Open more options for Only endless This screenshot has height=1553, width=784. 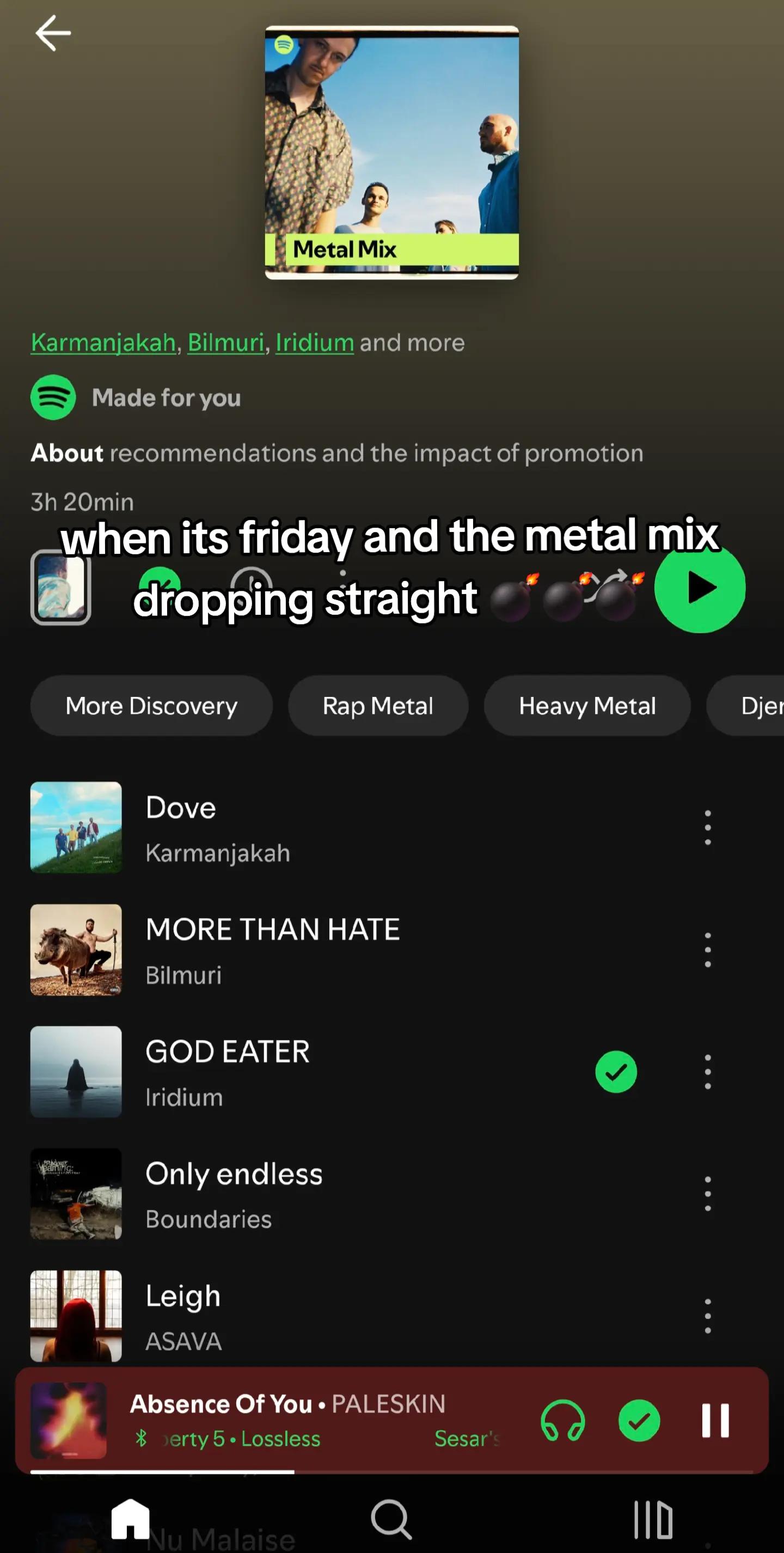(x=707, y=1194)
